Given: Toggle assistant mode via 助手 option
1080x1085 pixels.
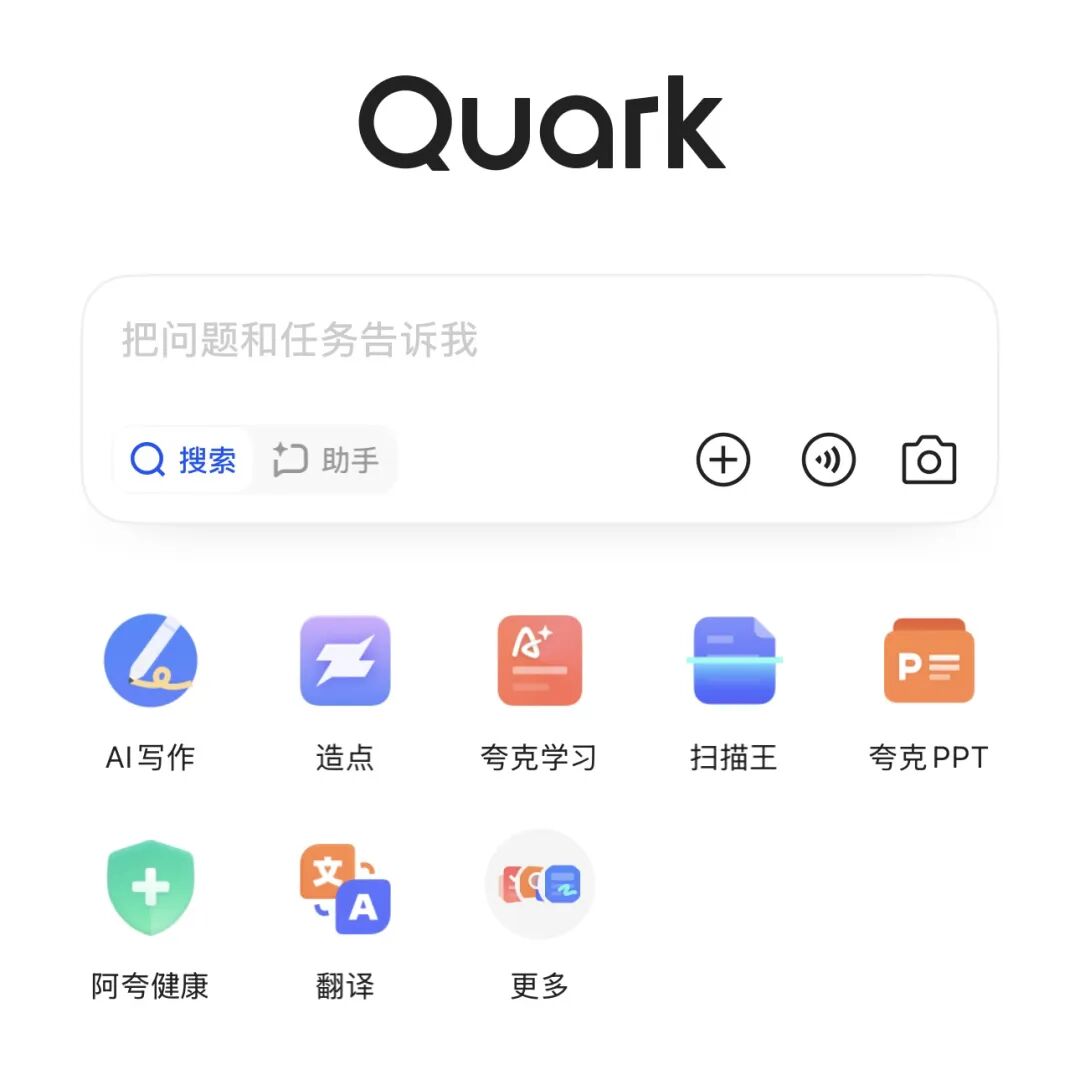Looking at the screenshot, I should tap(326, 460).
